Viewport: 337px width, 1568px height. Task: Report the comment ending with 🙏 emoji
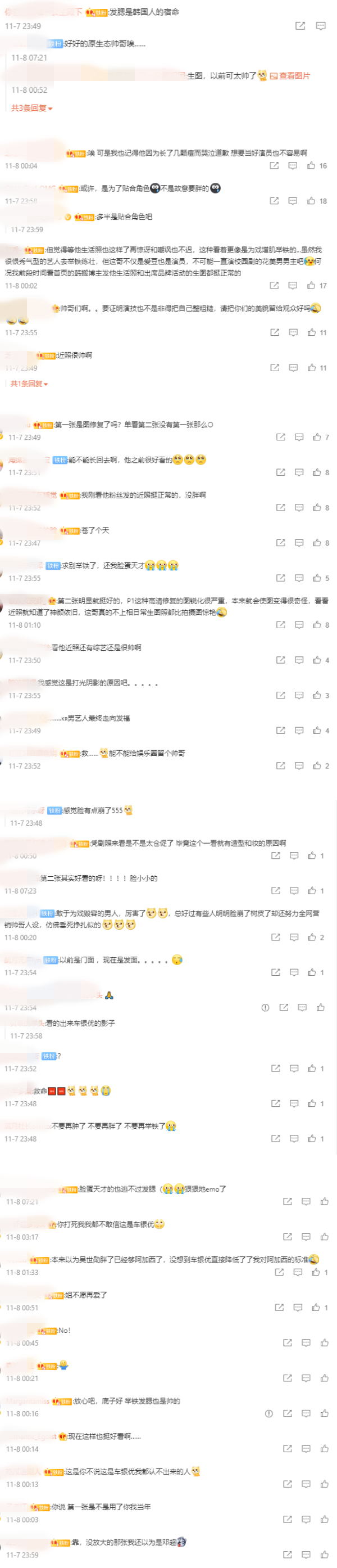click(265, 1007)
